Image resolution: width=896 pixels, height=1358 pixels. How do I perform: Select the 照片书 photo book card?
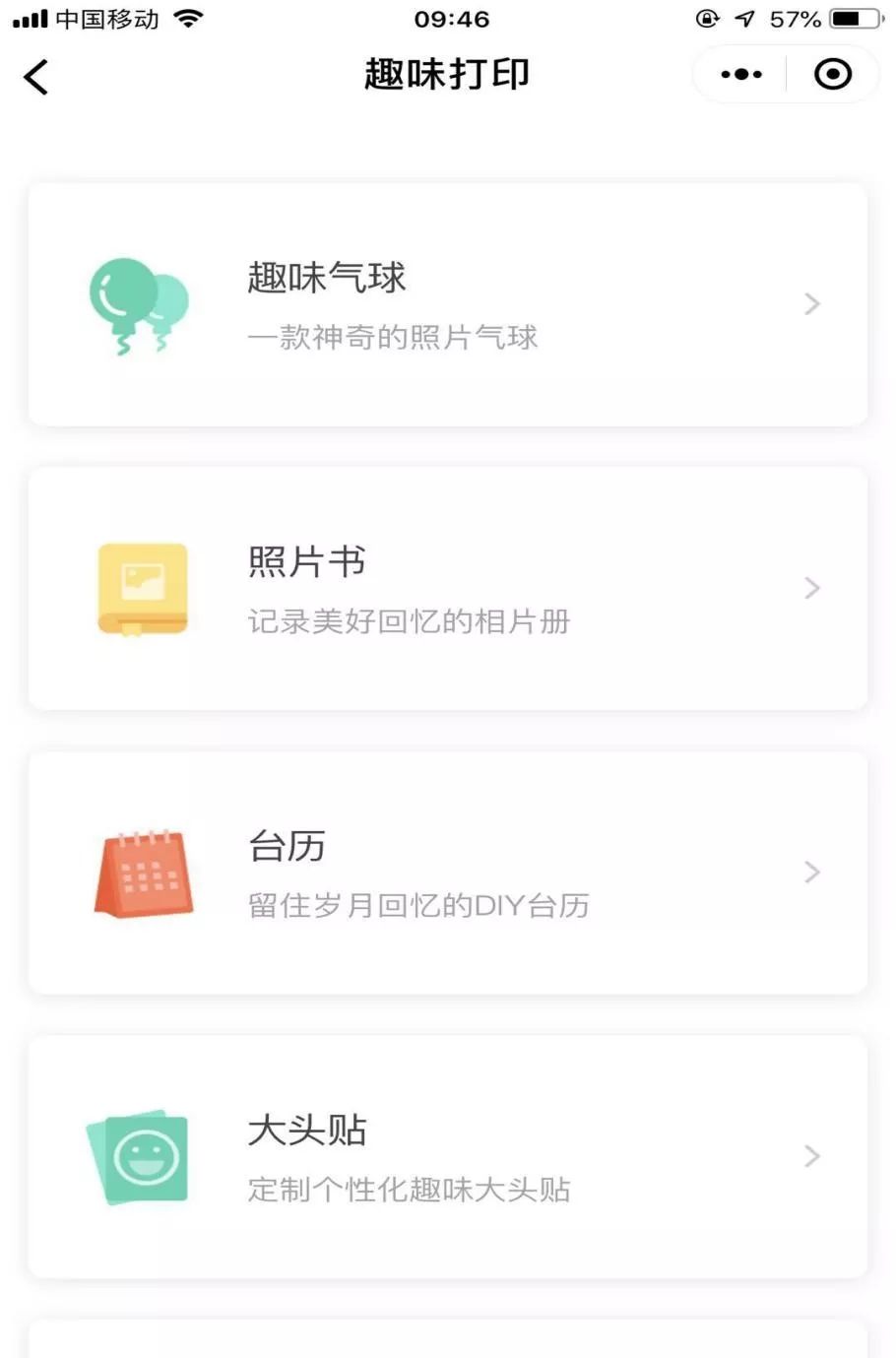(447, 588)
